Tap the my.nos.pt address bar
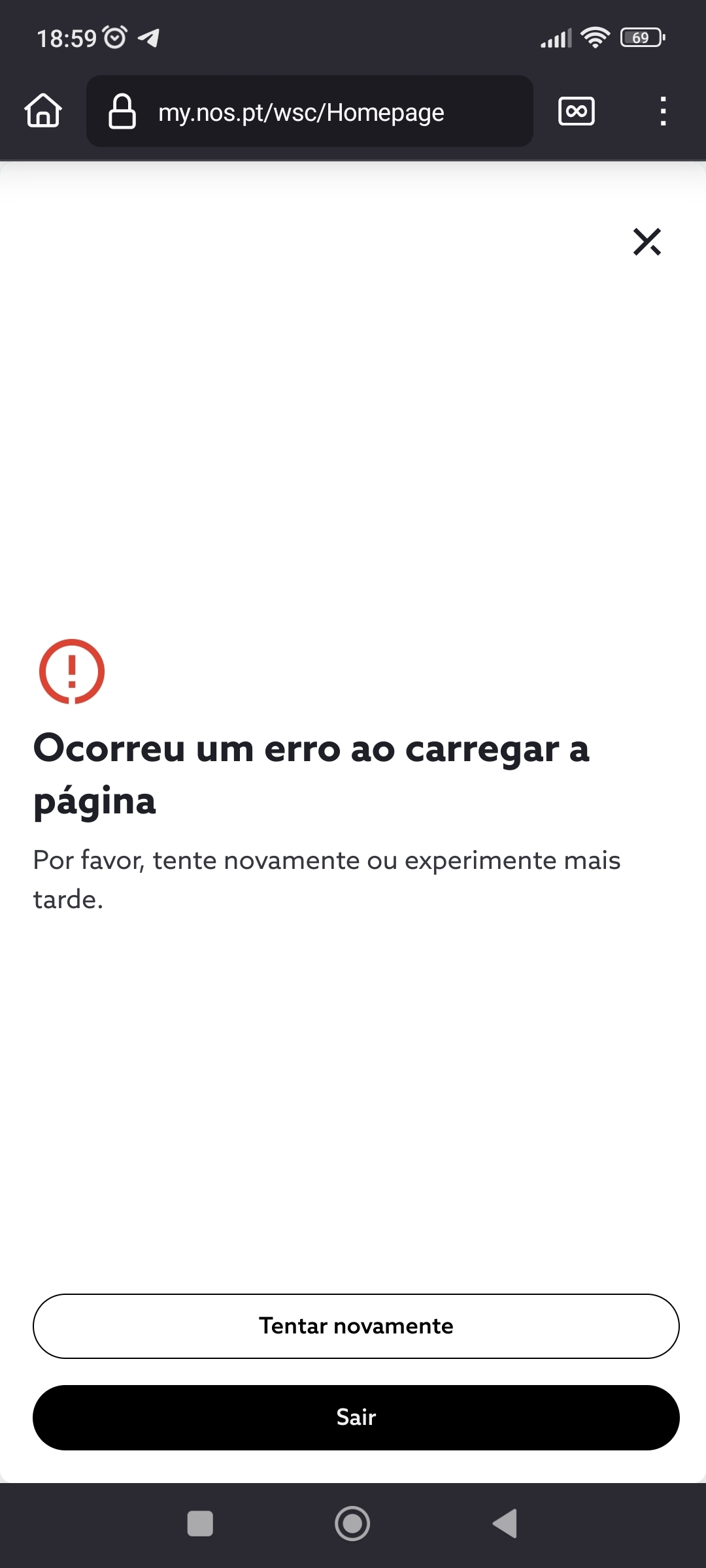 click(x=309, y=111)
